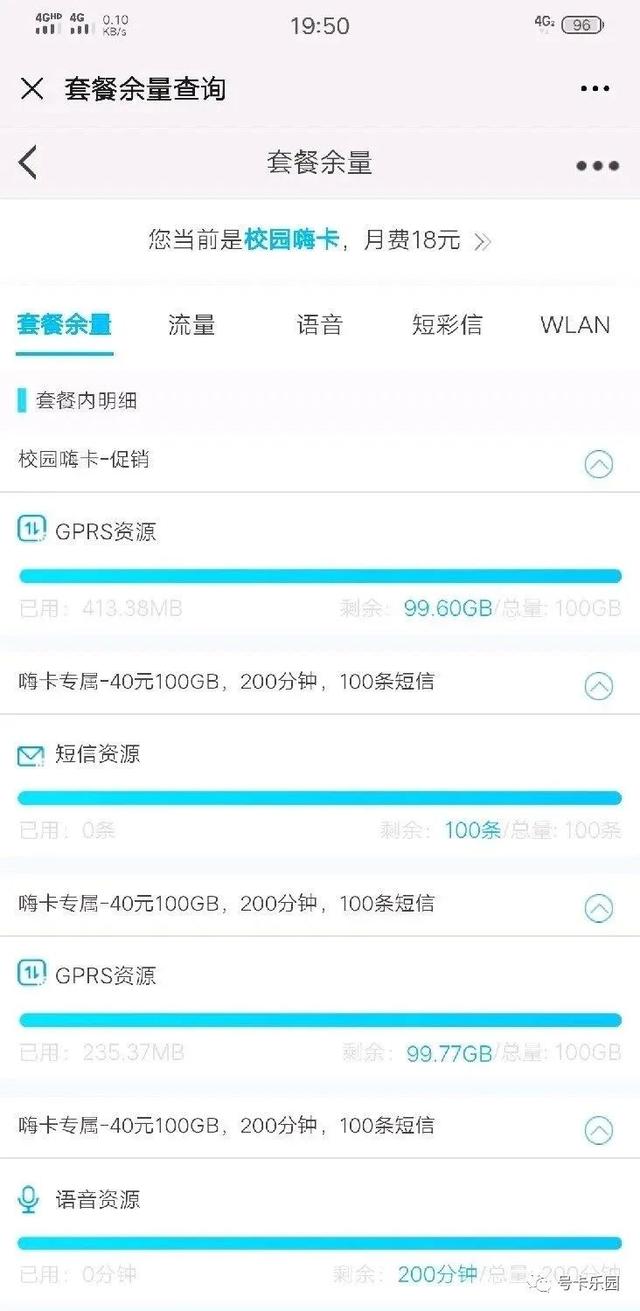The width and height of the screenshot is (640, 1311).
Task: Switch to the 语音 tab
Action: (320, 325)
